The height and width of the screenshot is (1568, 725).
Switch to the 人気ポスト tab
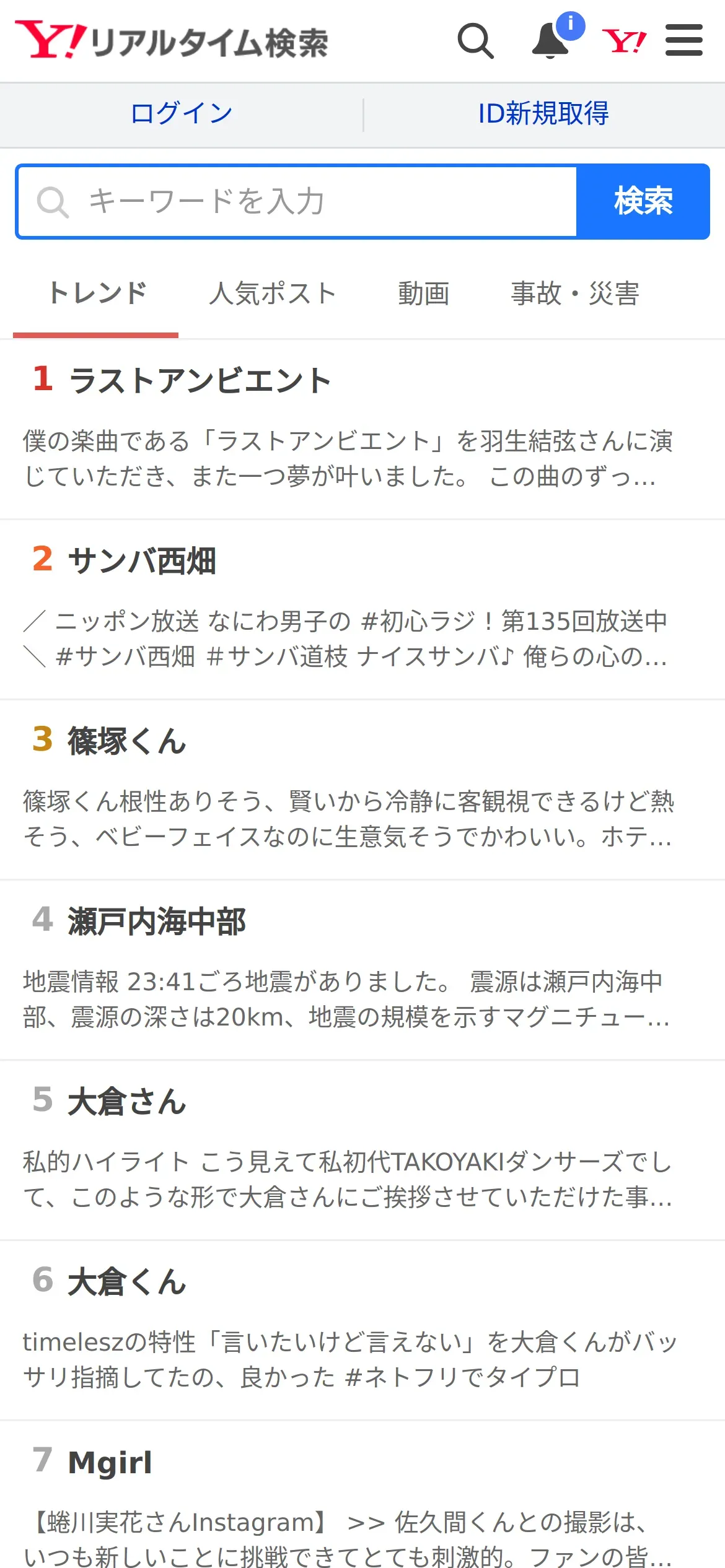coord(272,294)
